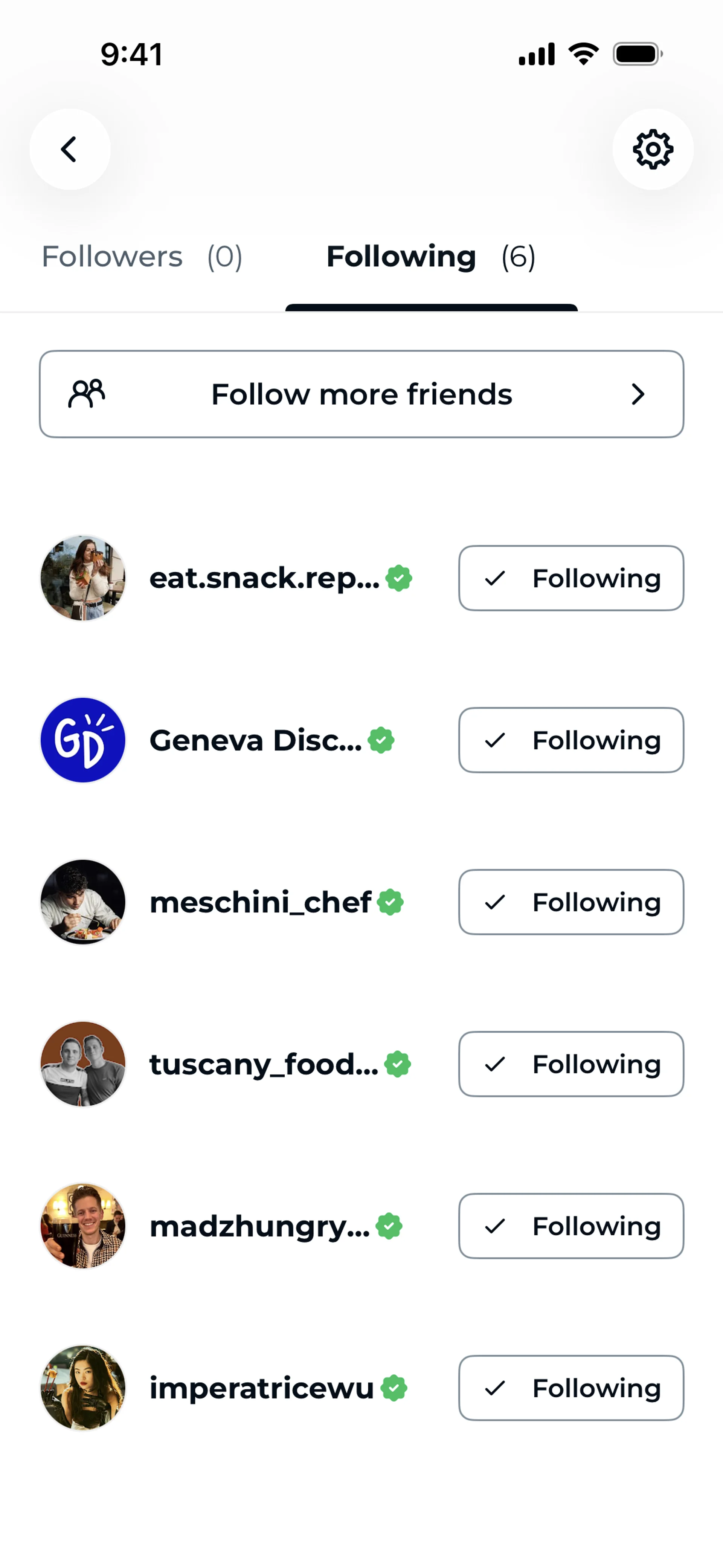Open the eat.snack.rep… profile
723x1568 pixels.
click(x=264, y=578)
